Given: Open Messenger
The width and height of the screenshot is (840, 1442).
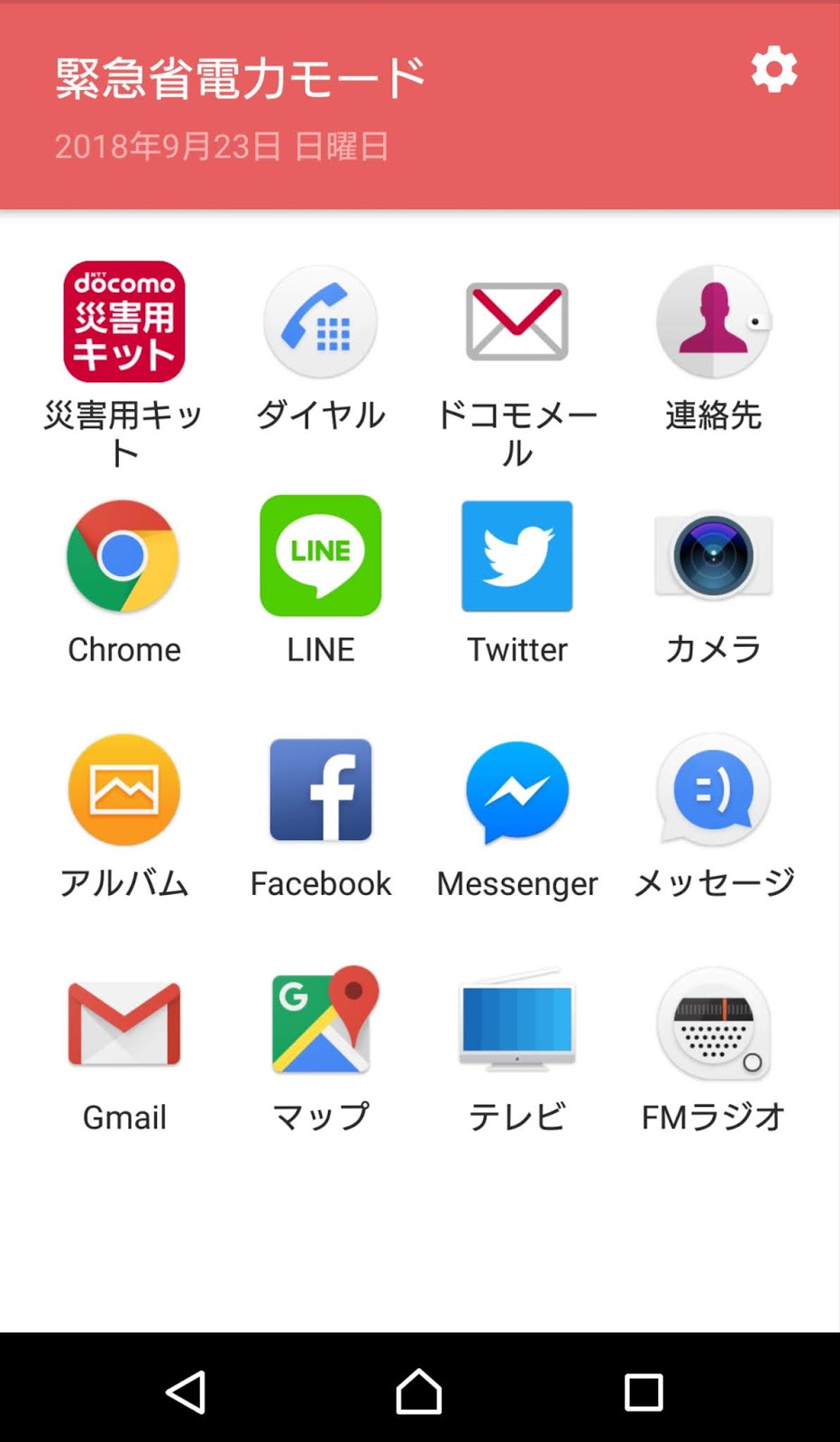Looking at the screenshot, I should (x=517, y=790).
